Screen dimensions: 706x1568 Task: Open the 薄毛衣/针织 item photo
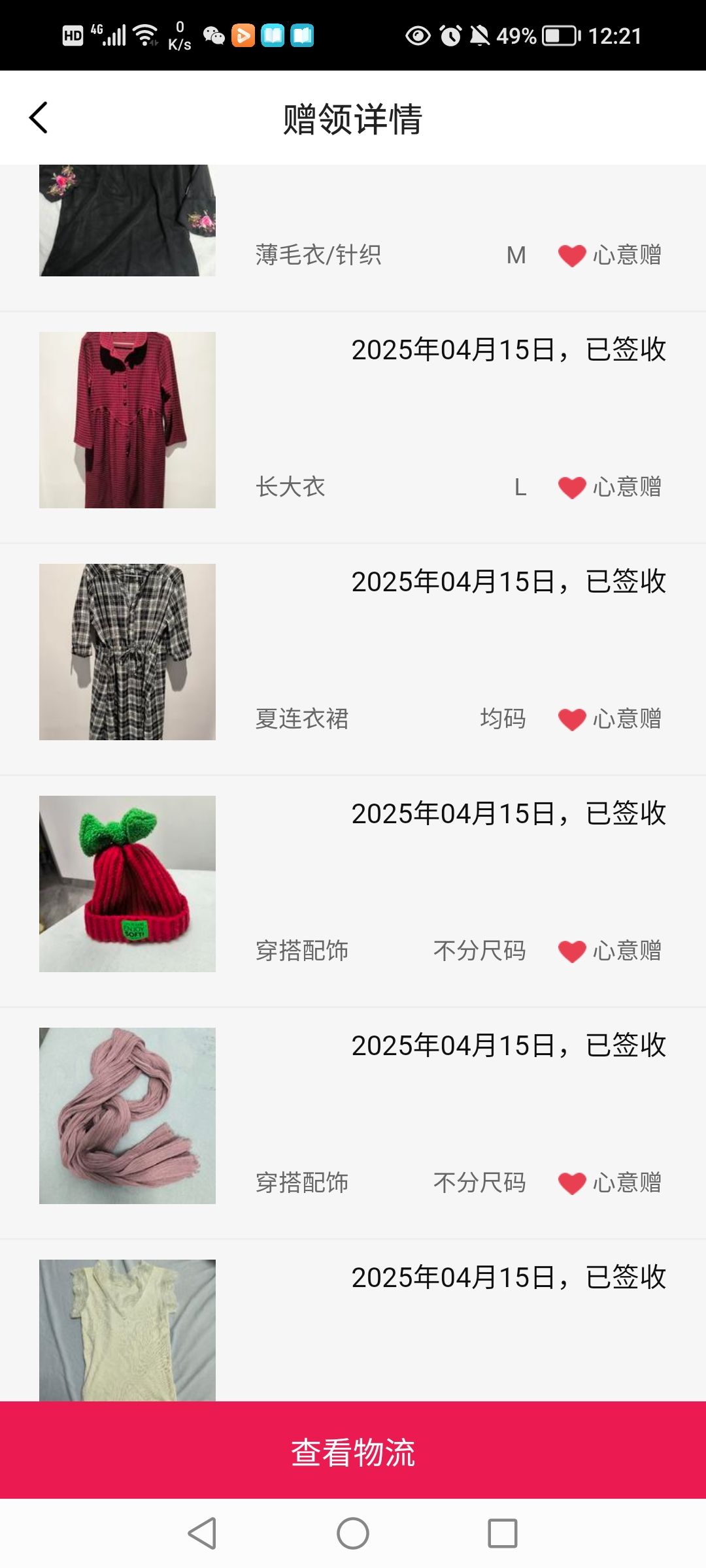pos(127,220)
